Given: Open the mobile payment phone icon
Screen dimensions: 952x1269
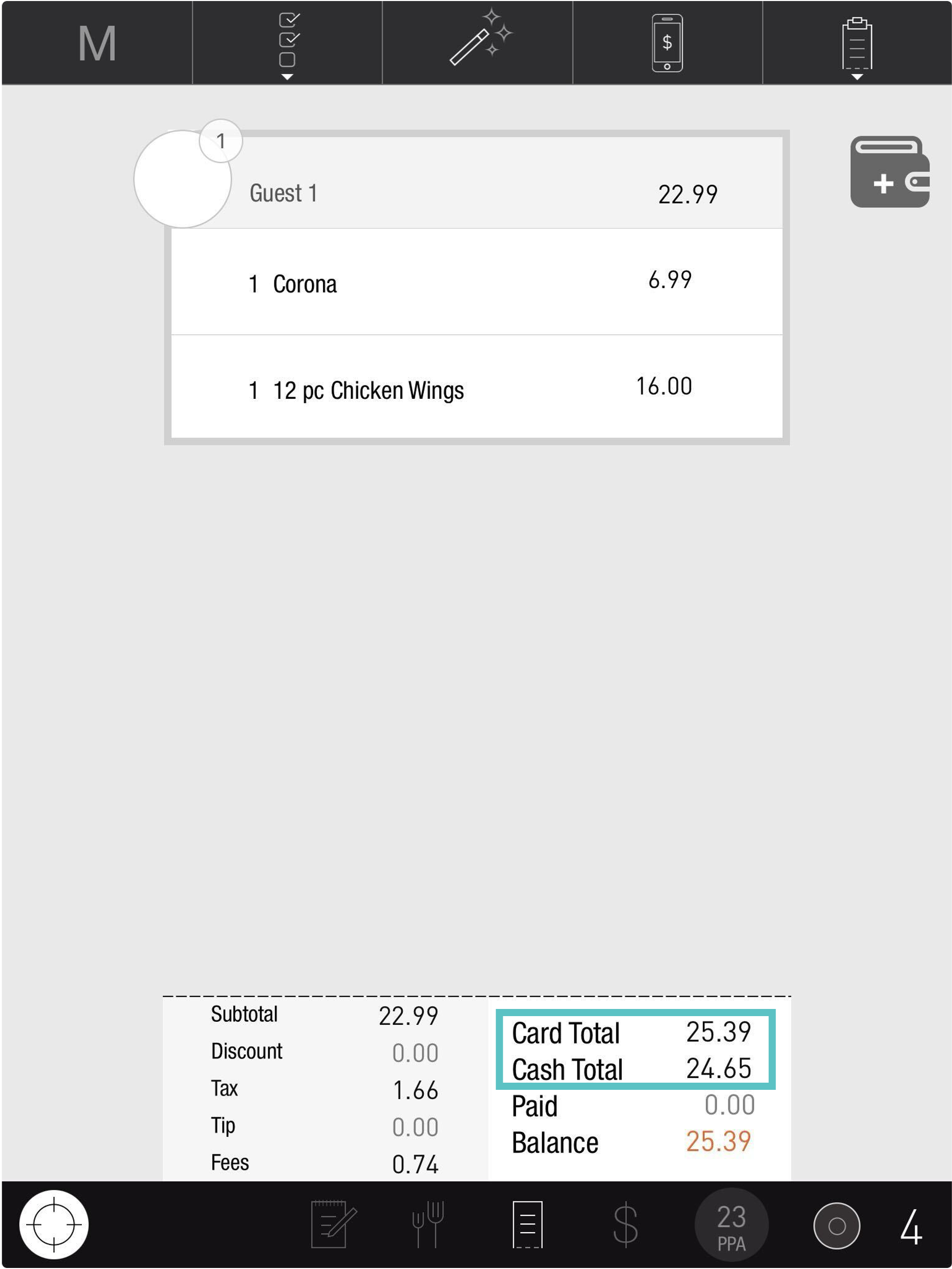Looking at the screenshot, I should click(667, 43).
